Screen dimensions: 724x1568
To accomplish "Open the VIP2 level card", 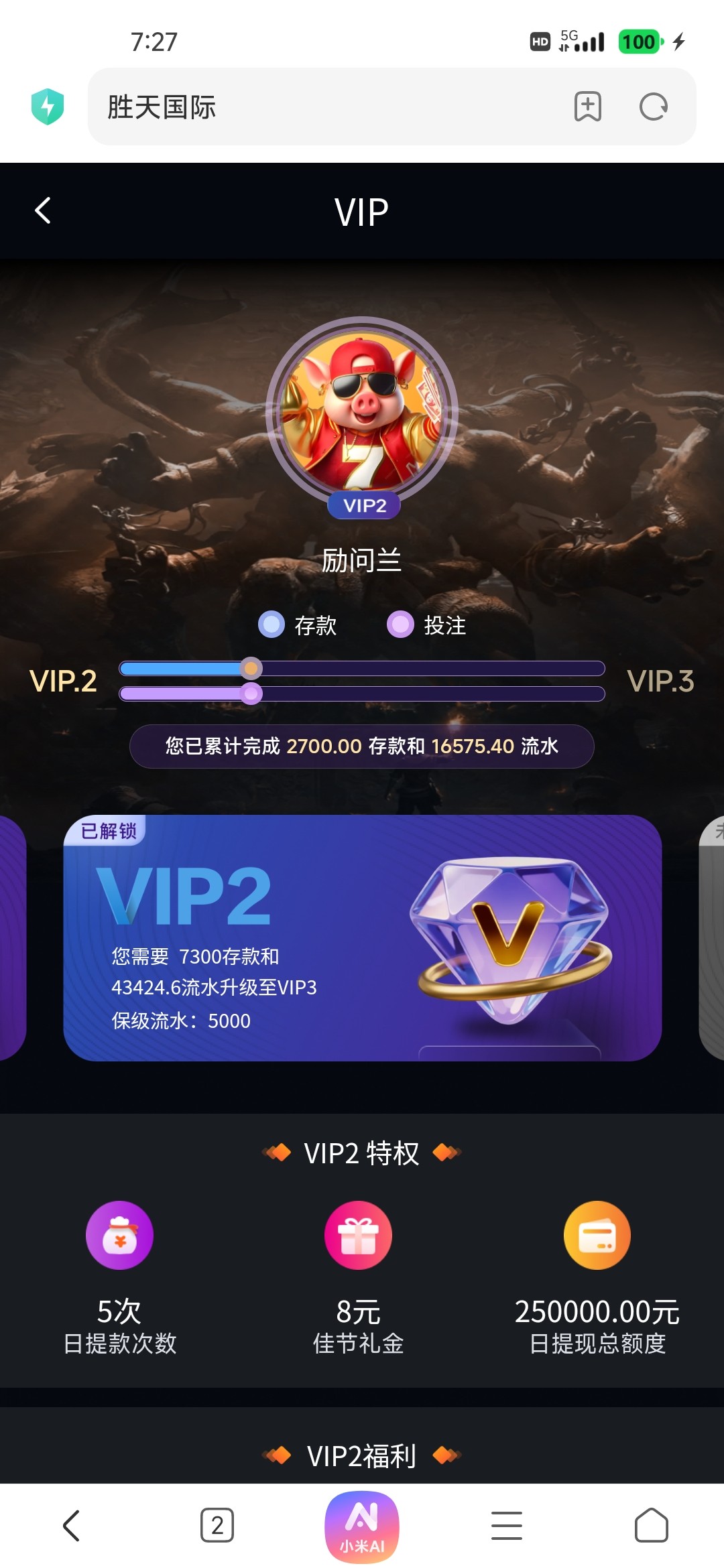I will tap(362, 938).
